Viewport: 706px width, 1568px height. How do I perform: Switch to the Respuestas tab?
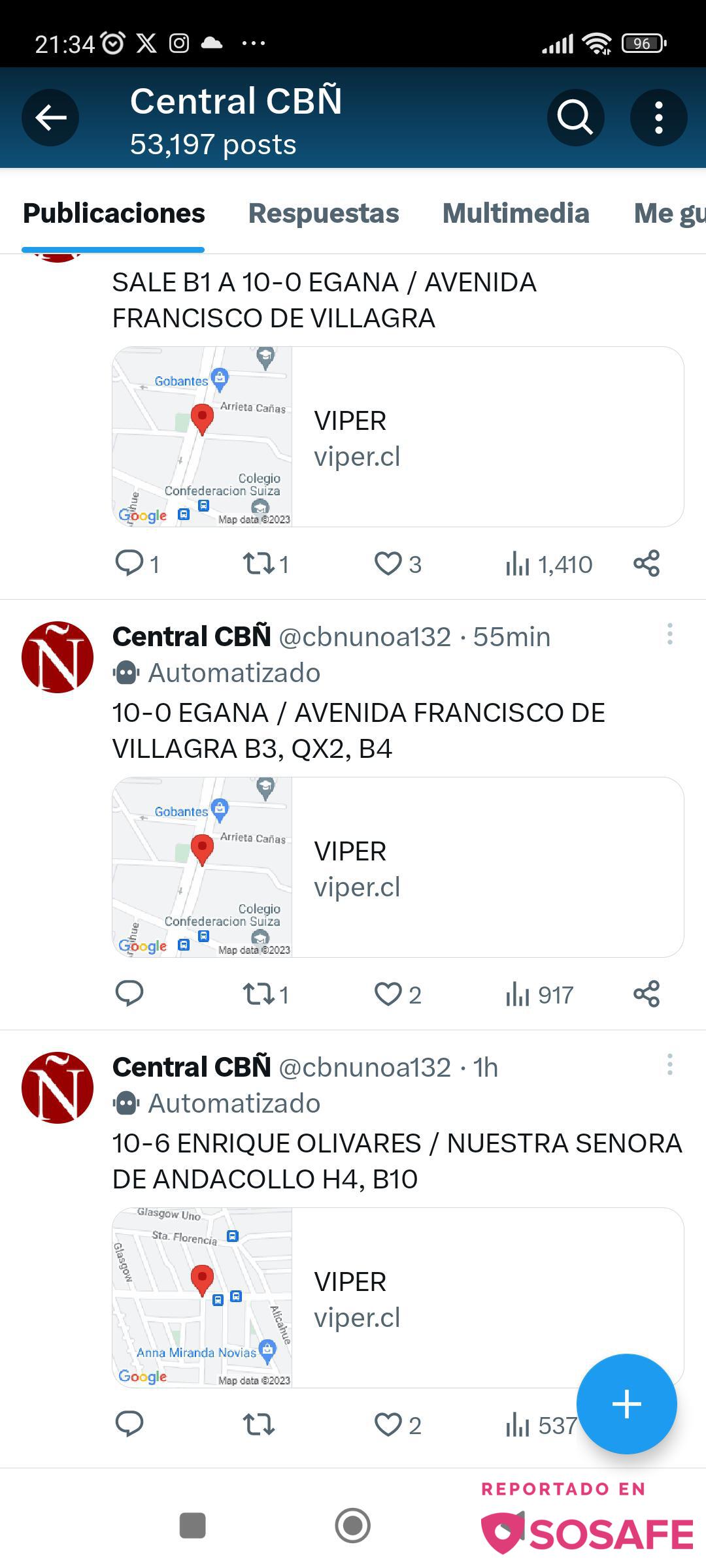(324, 214)
